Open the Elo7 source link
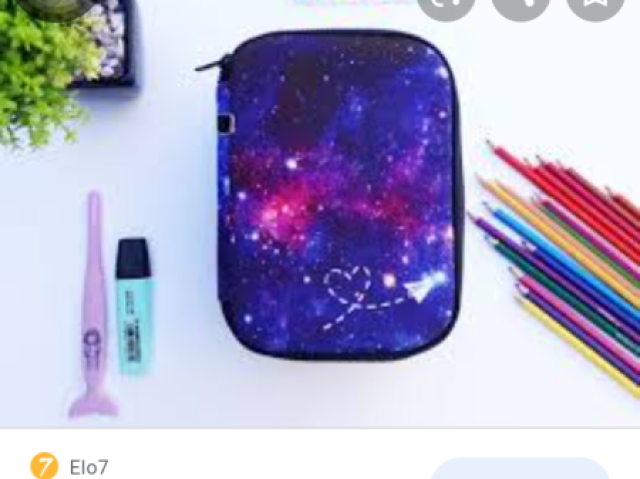This screenshot has height=479, width=640. 88,466
